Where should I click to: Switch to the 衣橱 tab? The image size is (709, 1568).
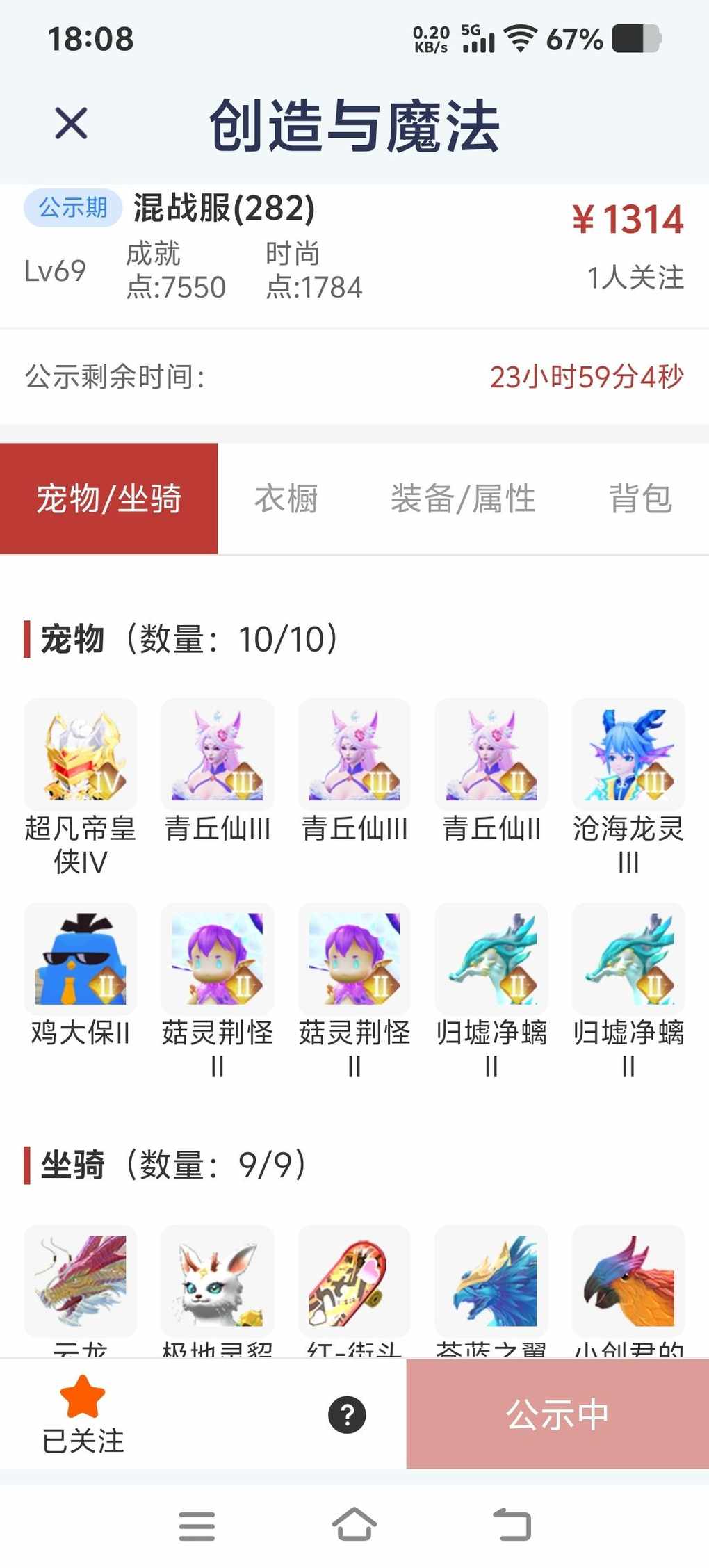[x=286, y=499]
